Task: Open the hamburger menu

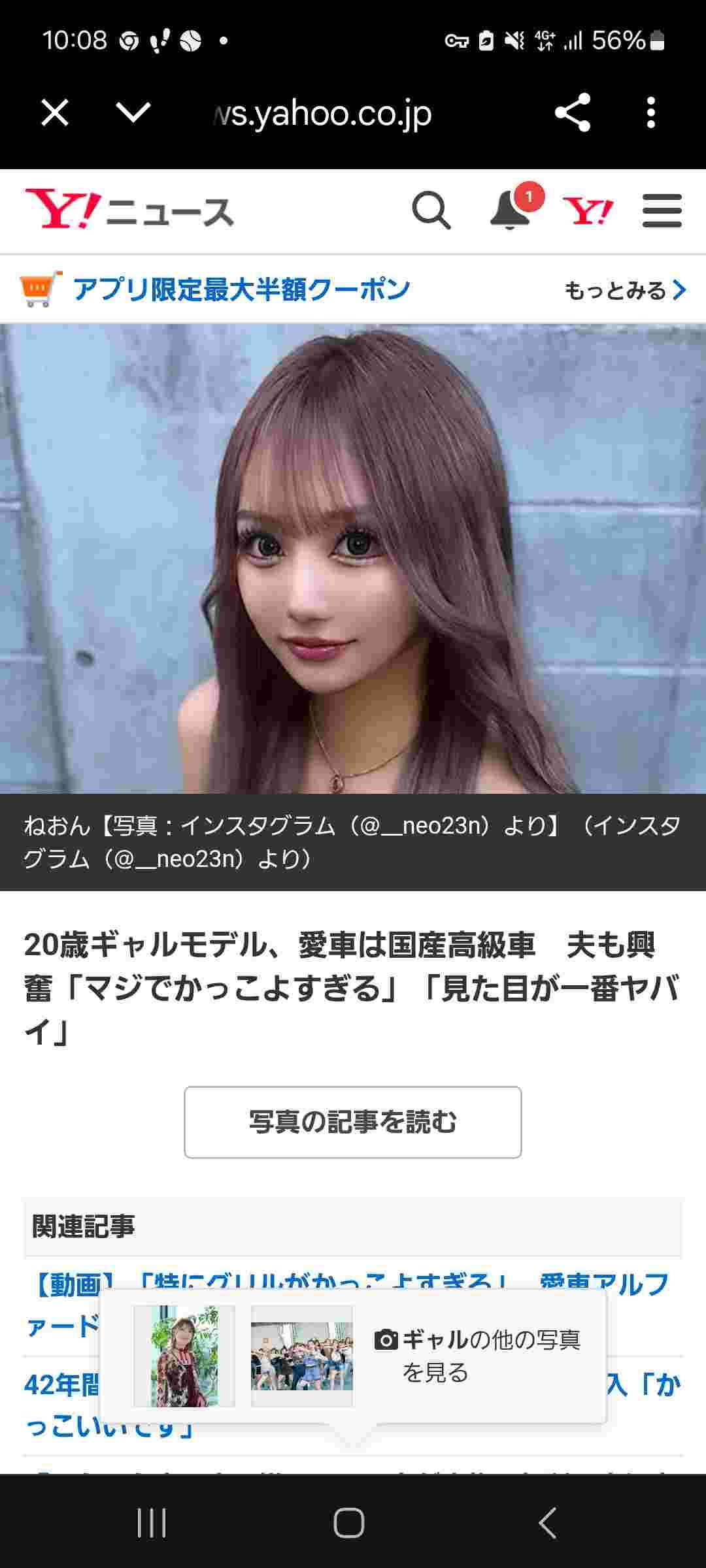Action: pyautogui.click(x=662, y=211)
